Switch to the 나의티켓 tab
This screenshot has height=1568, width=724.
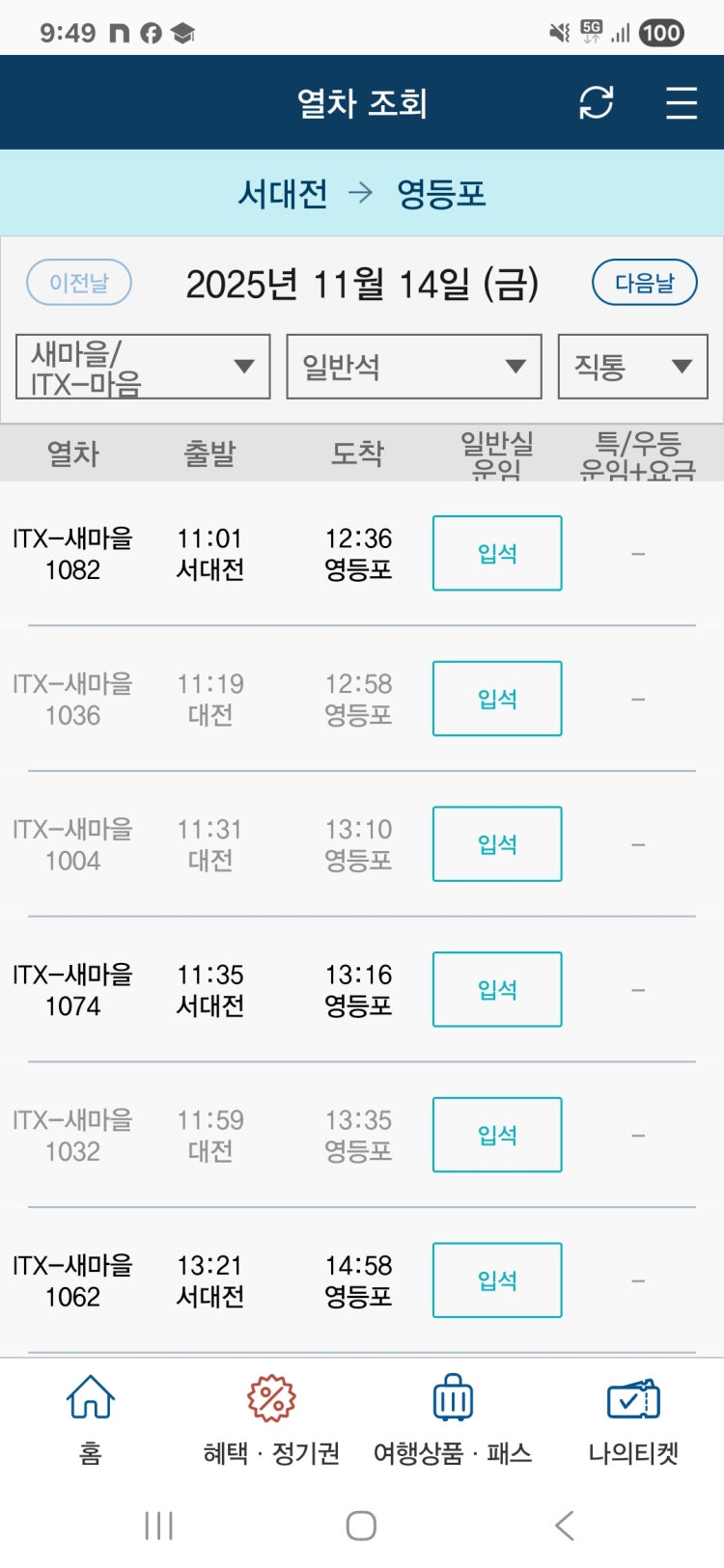point(633,1418)
